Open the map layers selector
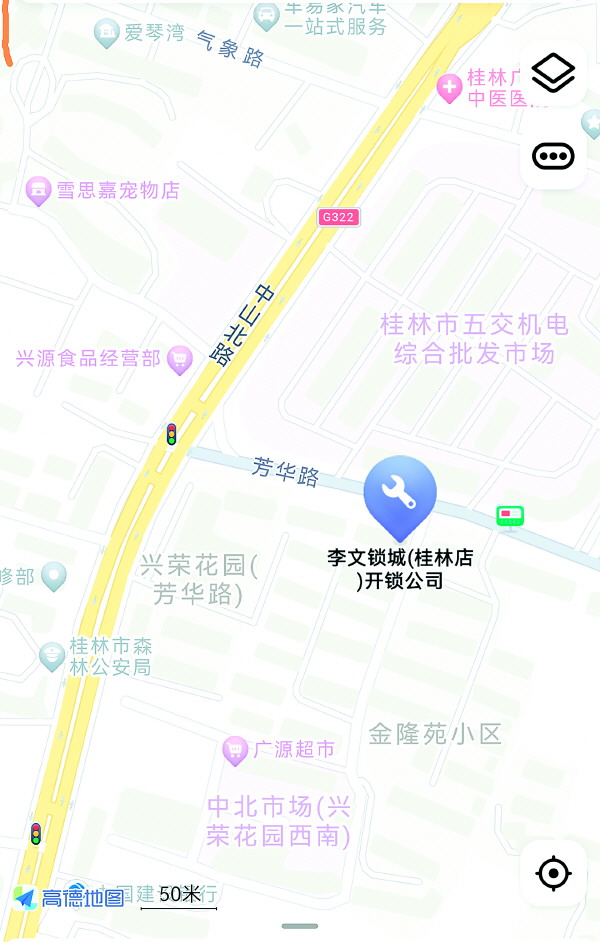This screenshot has width=600, height=942. pyautogui.click(x=553, y=73)
